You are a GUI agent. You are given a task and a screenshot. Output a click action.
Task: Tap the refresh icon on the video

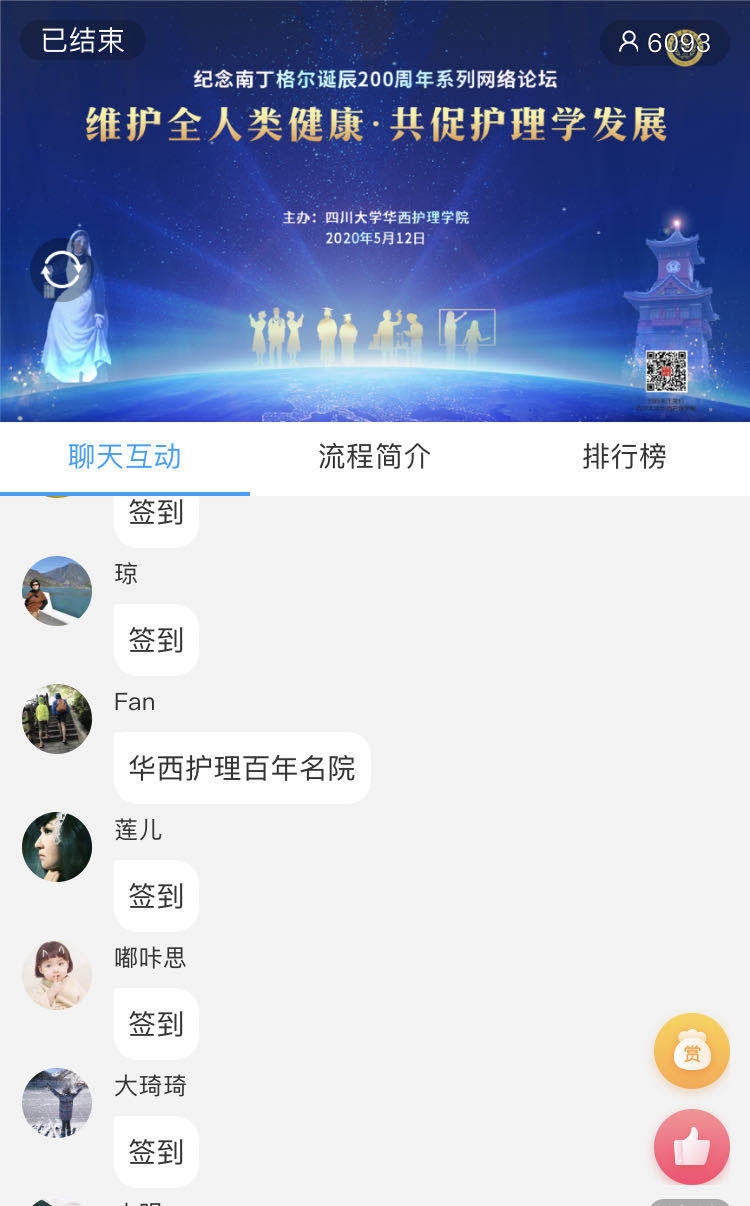click(62, 270)
